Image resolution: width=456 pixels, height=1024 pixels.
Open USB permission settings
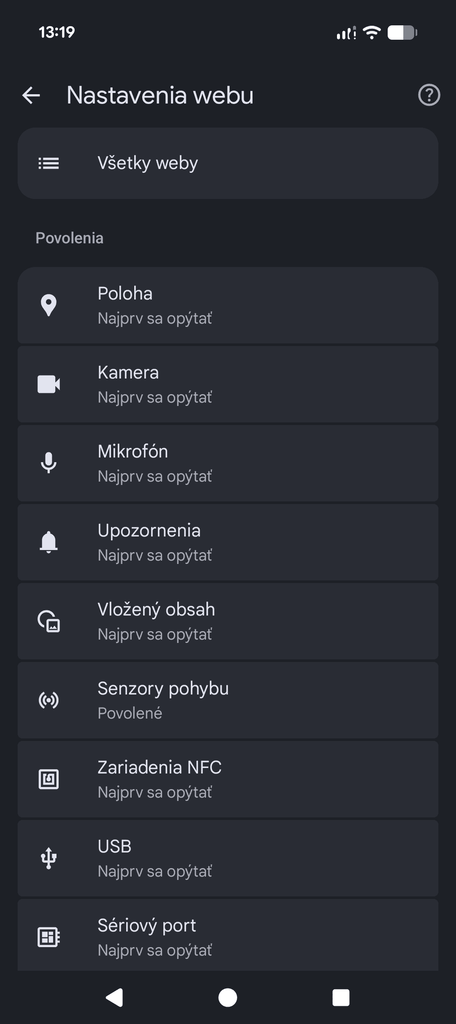pyautogui.click(x=228, y=858)
